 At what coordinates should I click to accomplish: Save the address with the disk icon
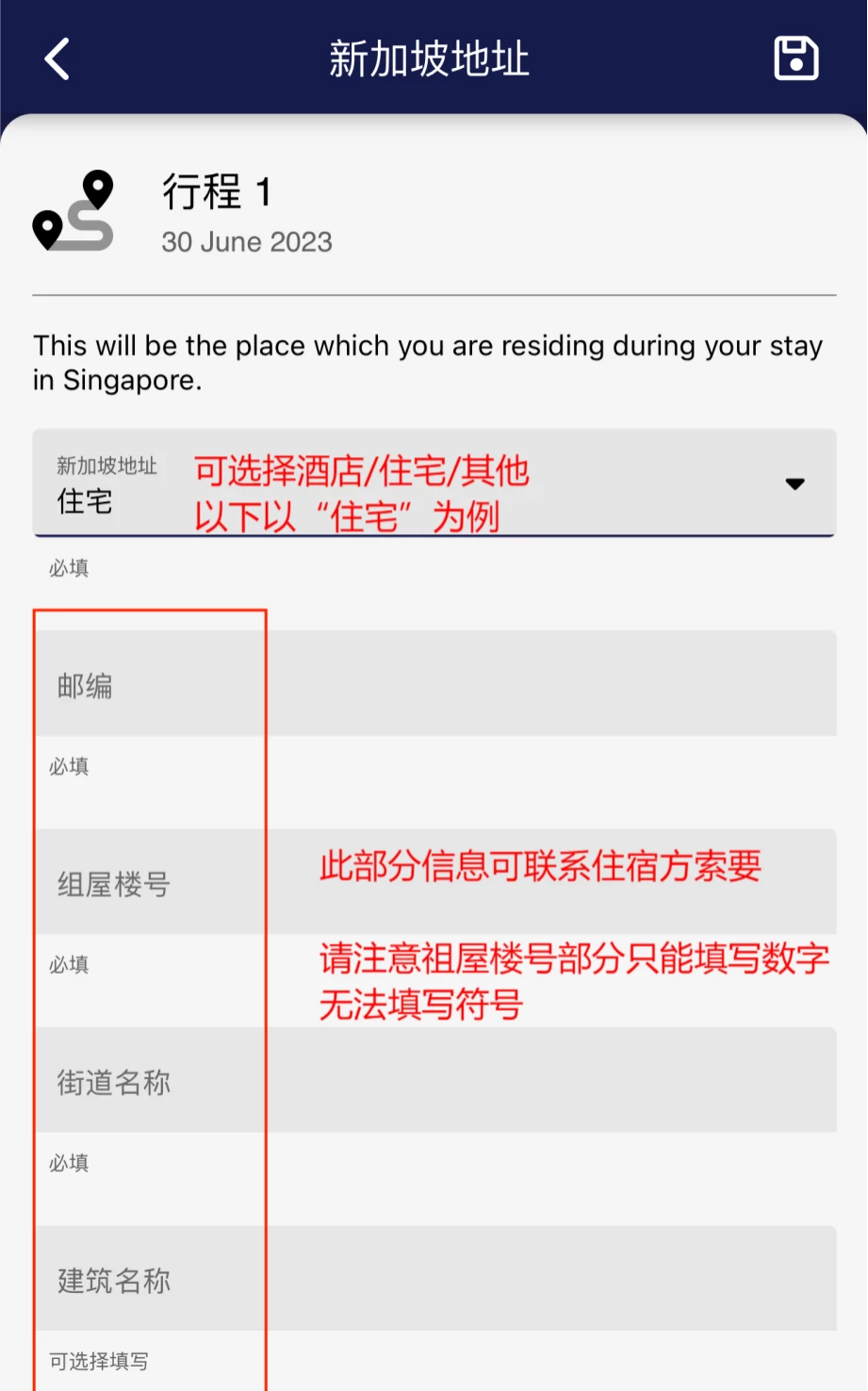coord(795,58)
